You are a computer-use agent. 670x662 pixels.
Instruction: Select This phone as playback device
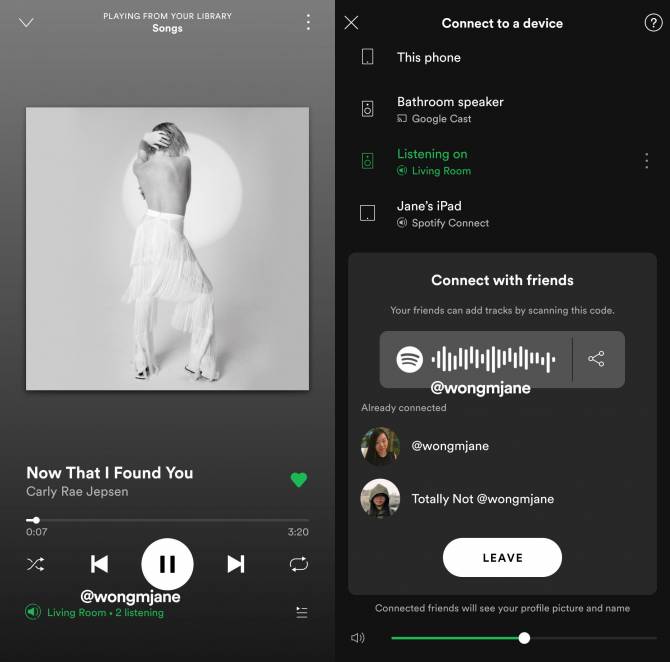[428, 57]
